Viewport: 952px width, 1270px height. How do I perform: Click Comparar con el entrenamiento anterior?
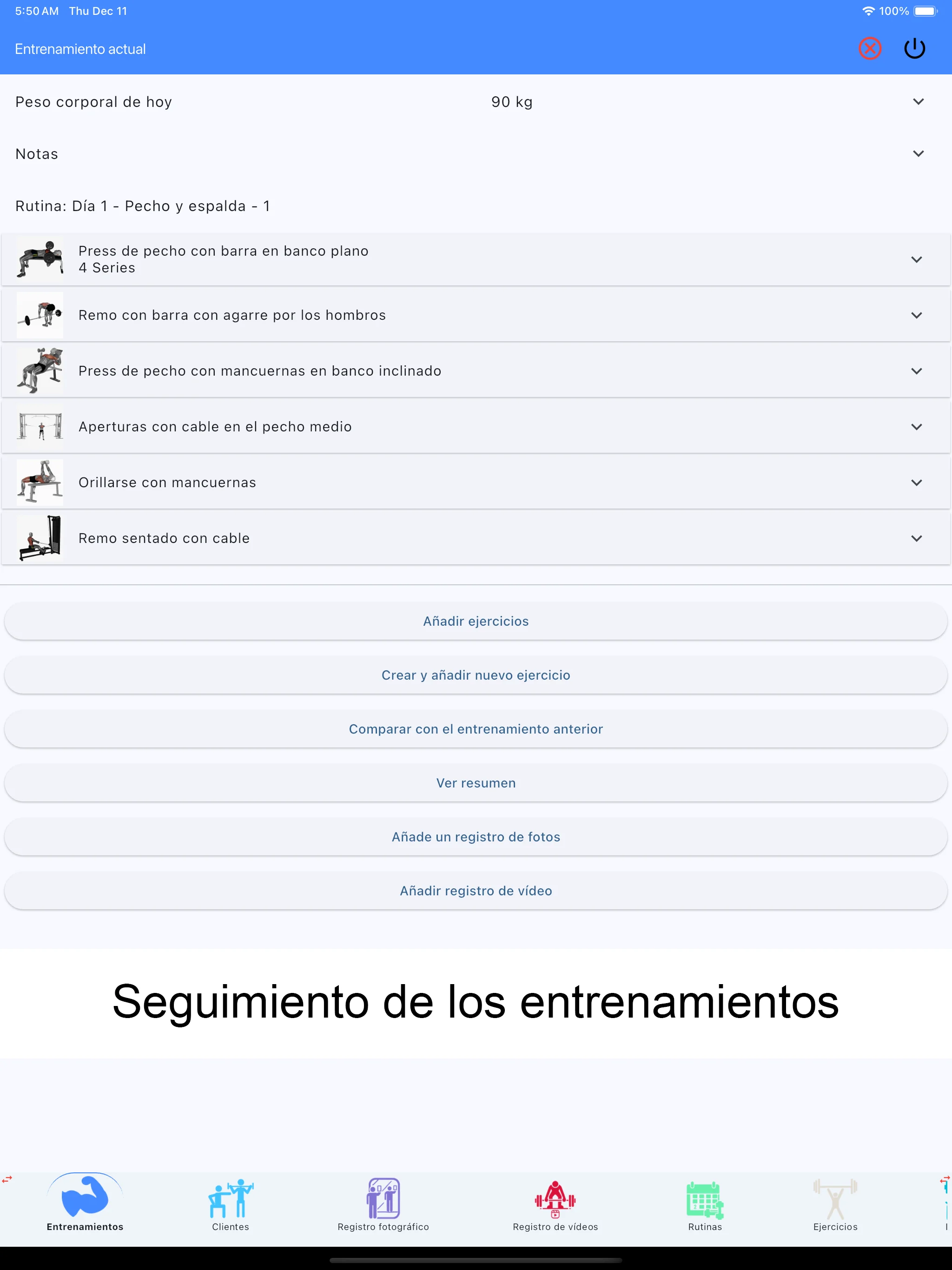(476, 728)
